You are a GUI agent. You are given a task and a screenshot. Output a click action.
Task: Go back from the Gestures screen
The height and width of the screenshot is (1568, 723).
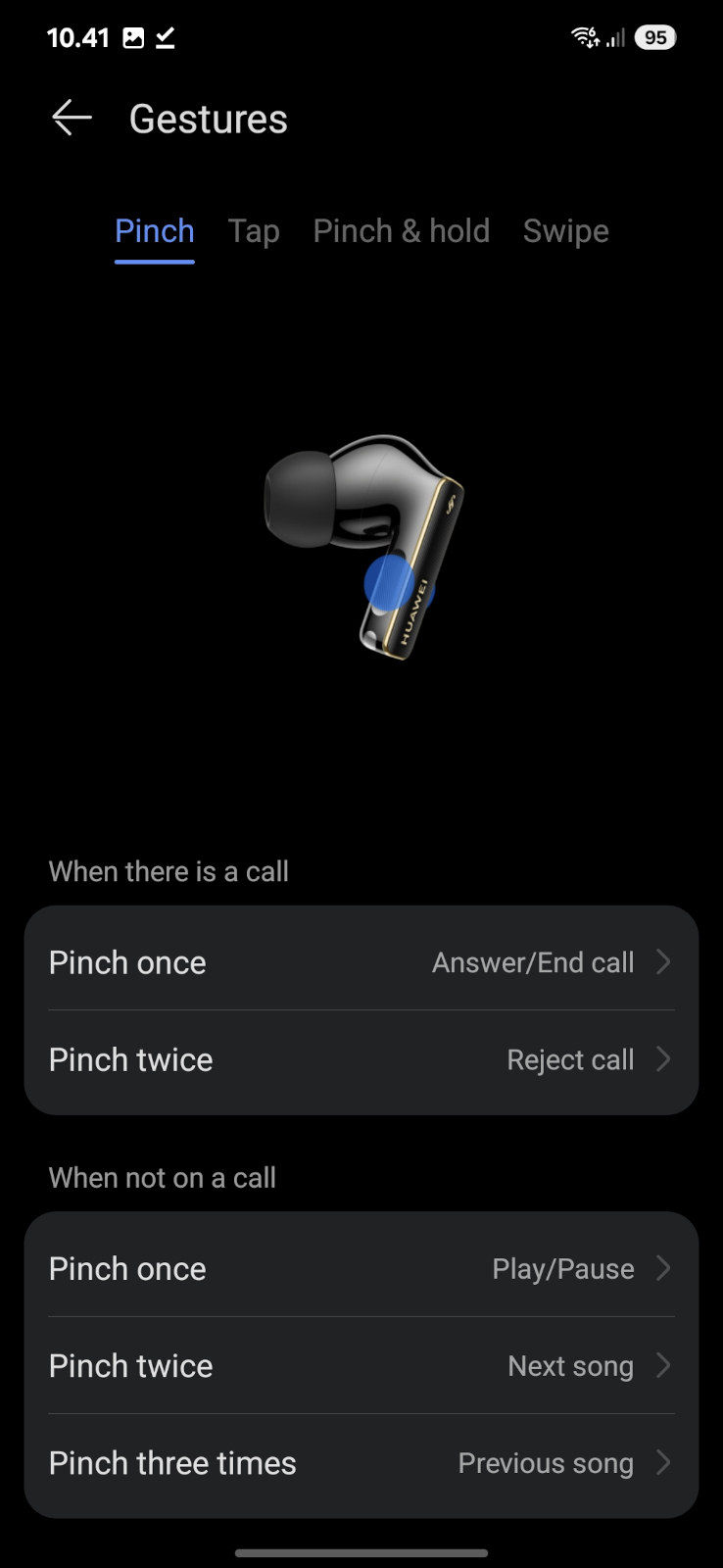point(72,119)
